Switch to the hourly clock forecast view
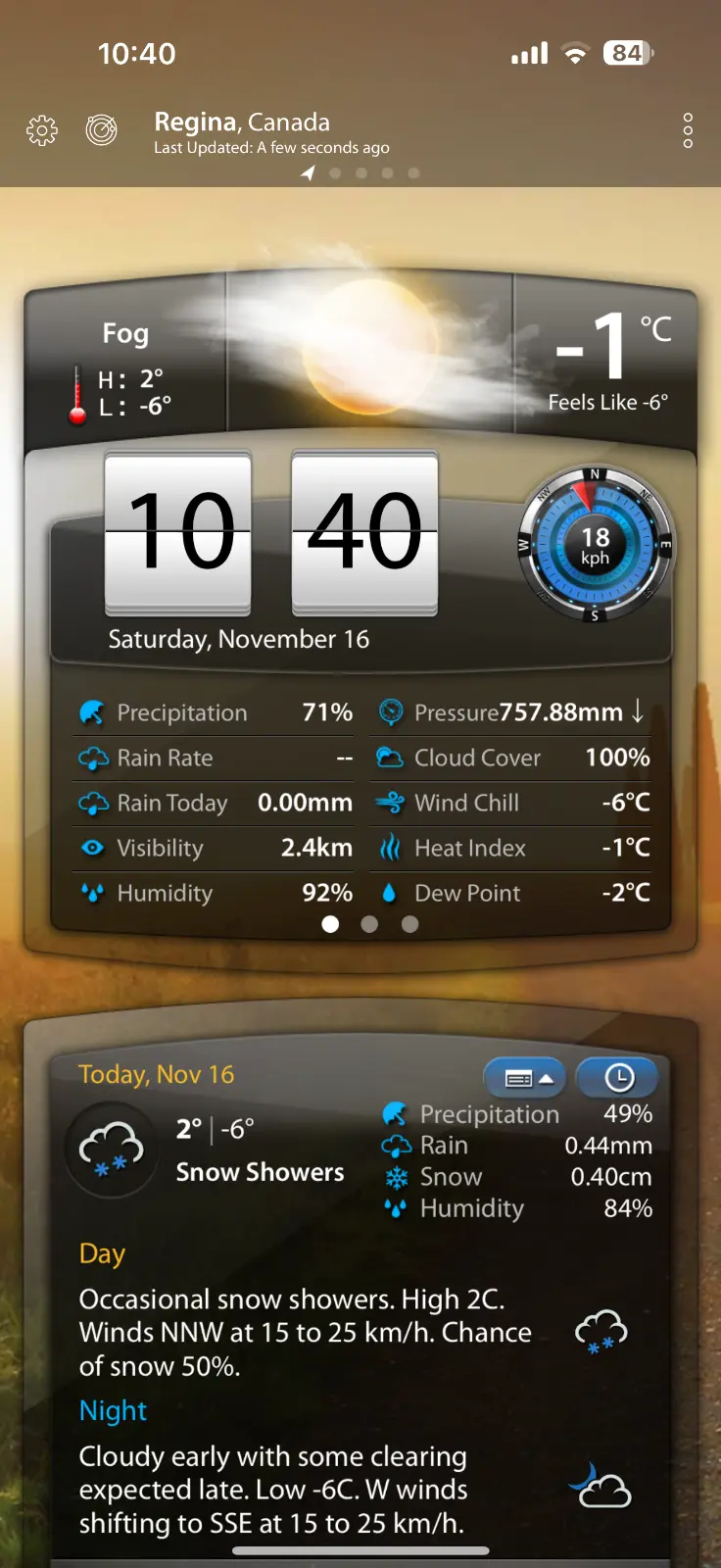Viewport: 721px width, 1568px height. click(x=618, y=1078)
